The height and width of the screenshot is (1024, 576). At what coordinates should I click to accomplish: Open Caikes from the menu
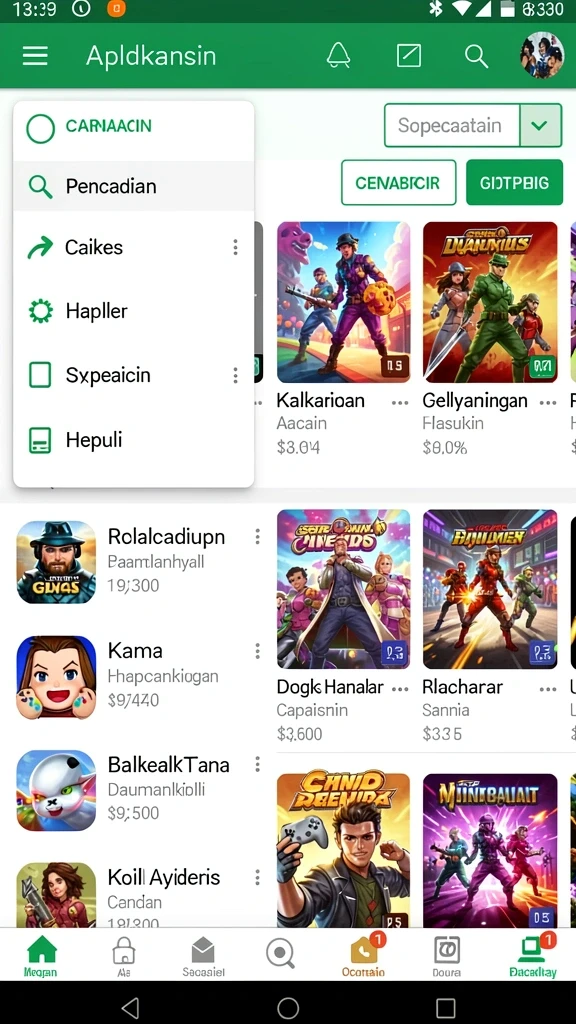(x=133, y=248)
